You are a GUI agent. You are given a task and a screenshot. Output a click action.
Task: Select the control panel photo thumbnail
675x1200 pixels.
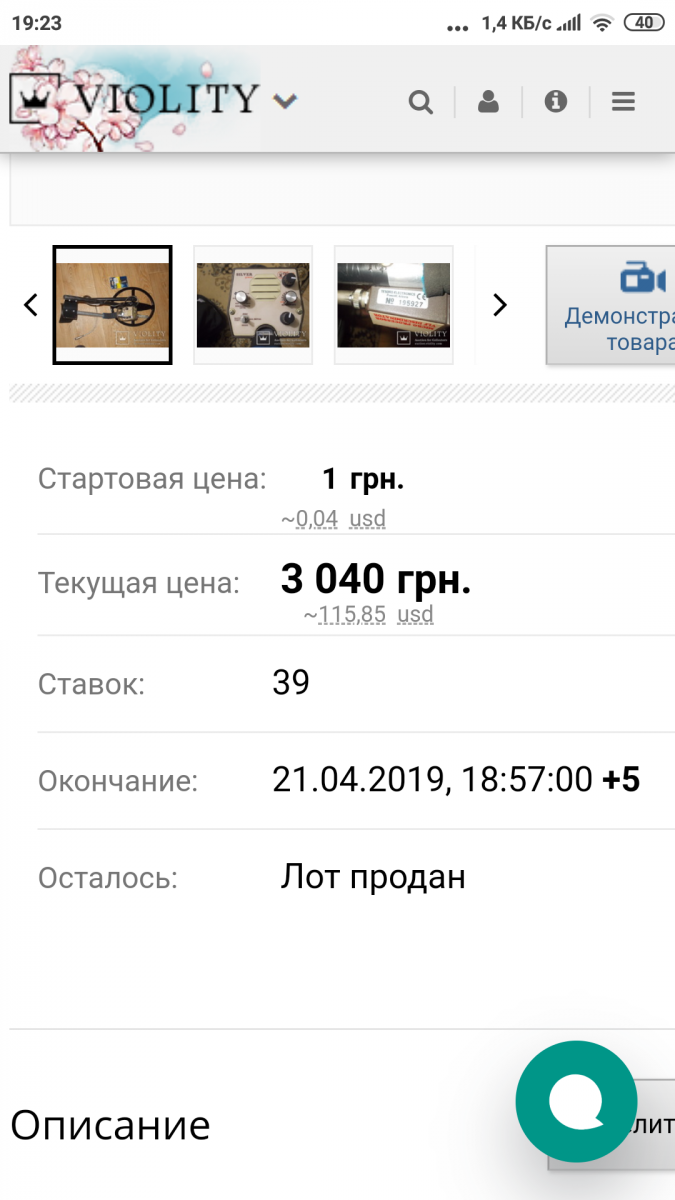(x=253, y=305)
